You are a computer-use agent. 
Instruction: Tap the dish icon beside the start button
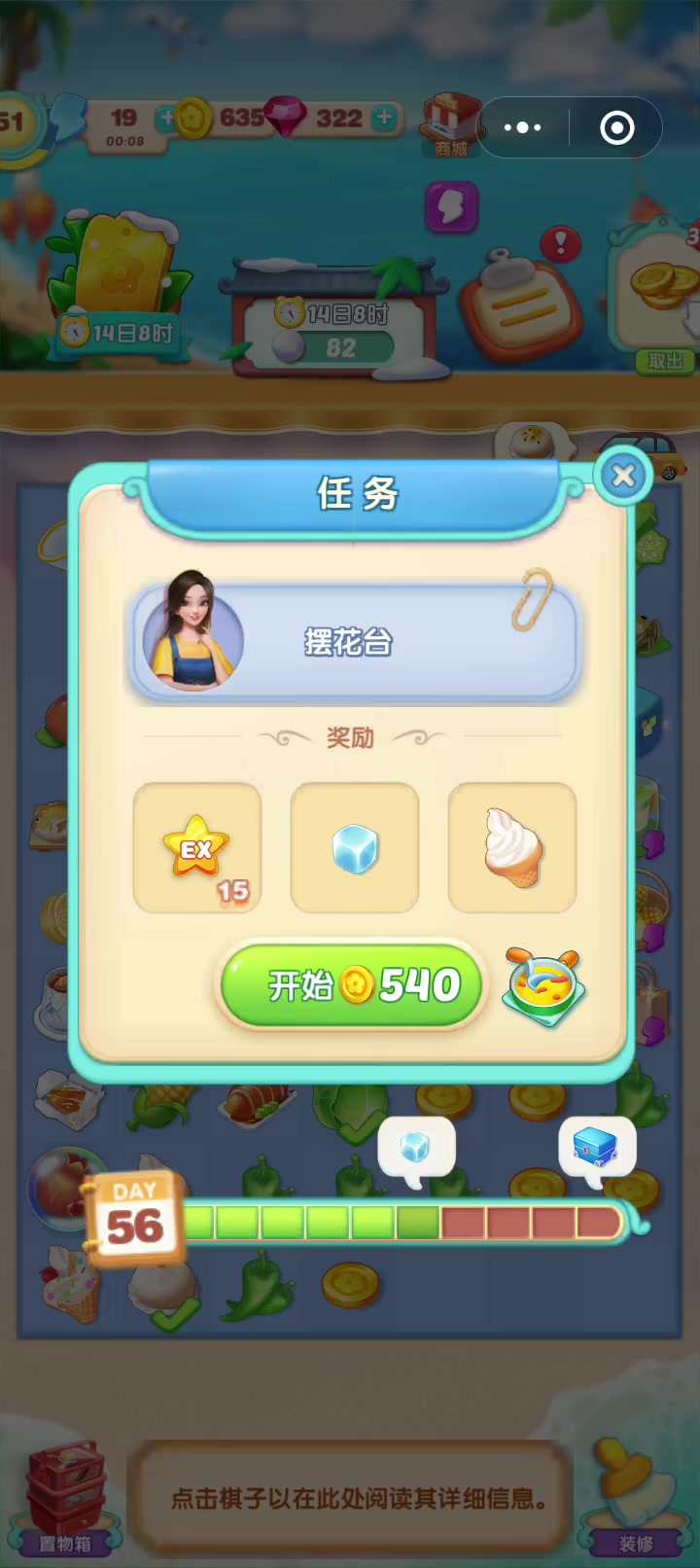point(544,986)
